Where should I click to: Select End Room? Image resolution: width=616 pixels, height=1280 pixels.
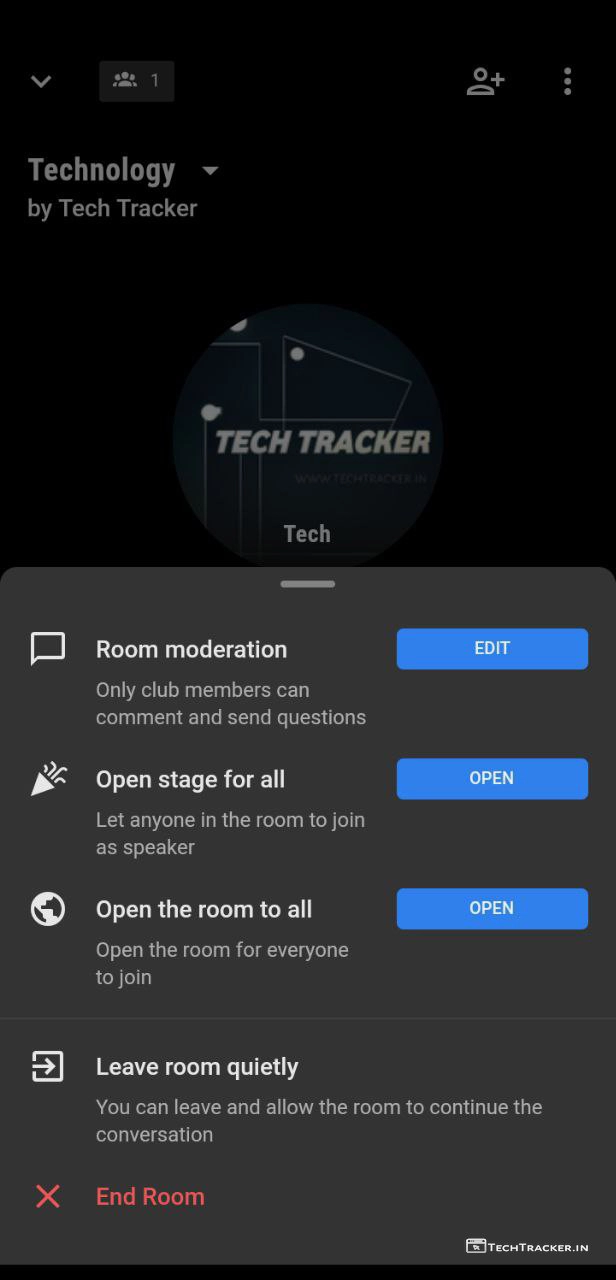tap(150, 1197)
